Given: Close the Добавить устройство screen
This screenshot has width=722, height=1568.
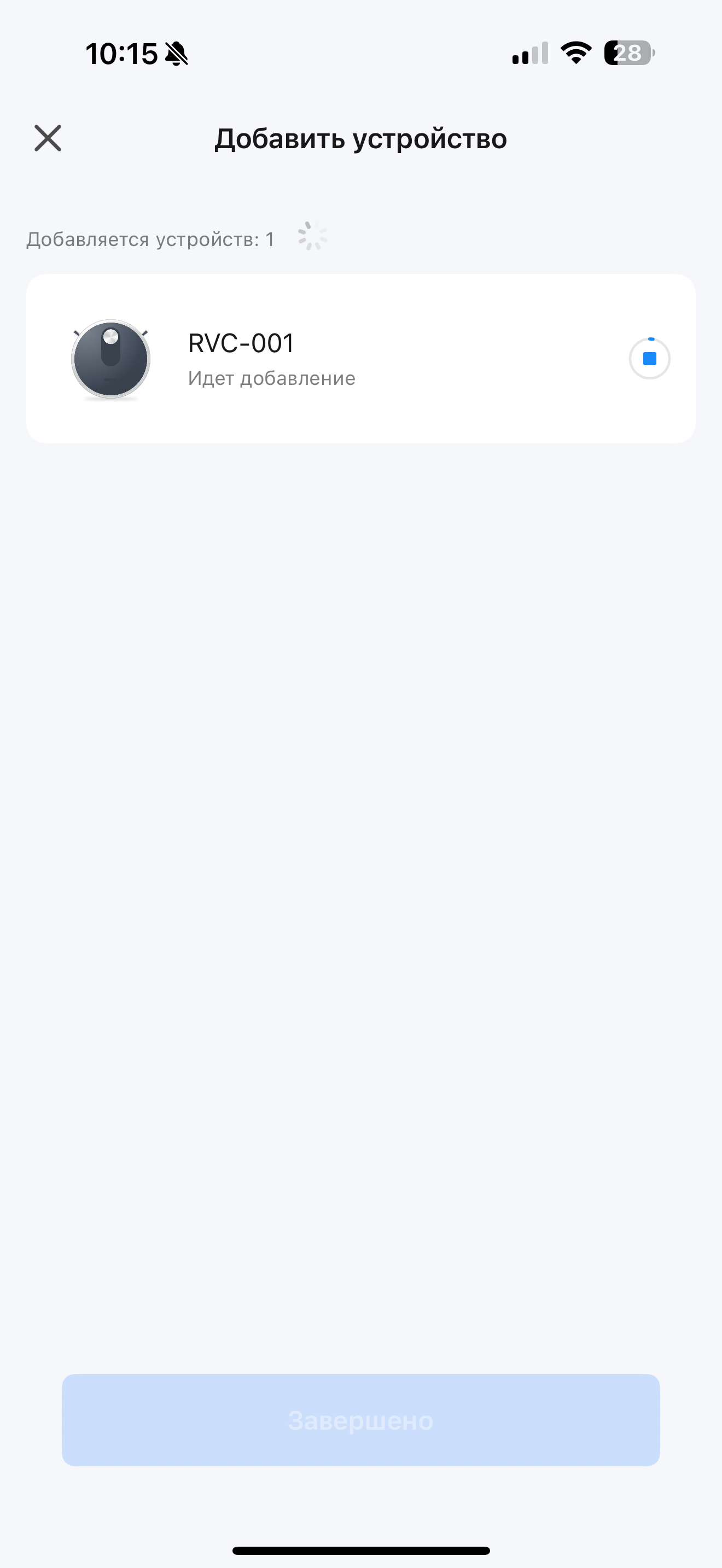Looking at the screenshot, I should [48, 138].
